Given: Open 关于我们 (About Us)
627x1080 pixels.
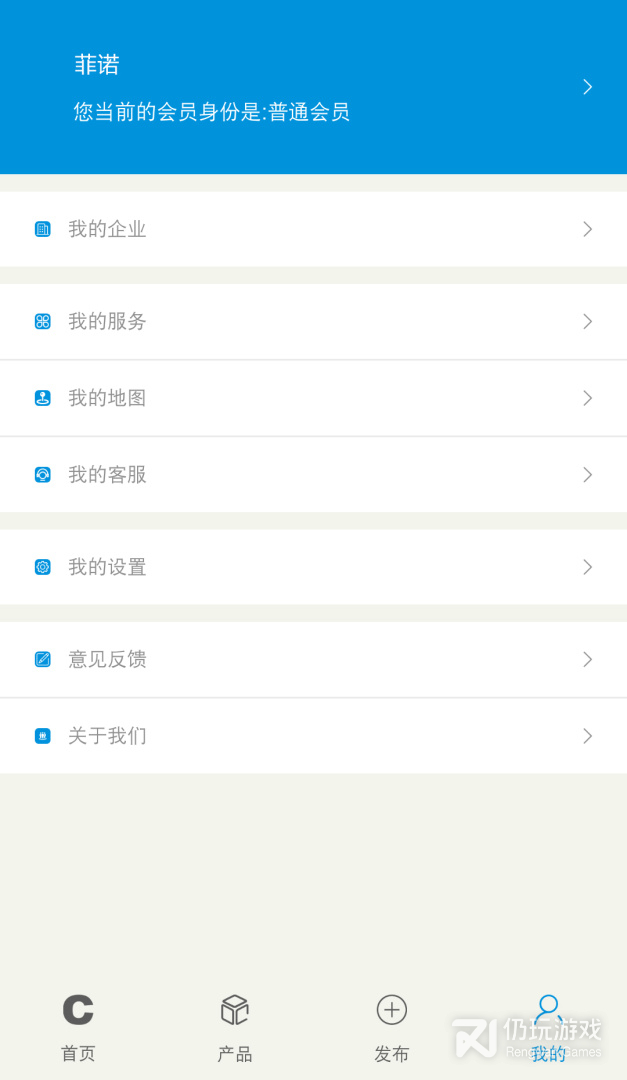Looking at the screenshot, I should tap(314, 736).
